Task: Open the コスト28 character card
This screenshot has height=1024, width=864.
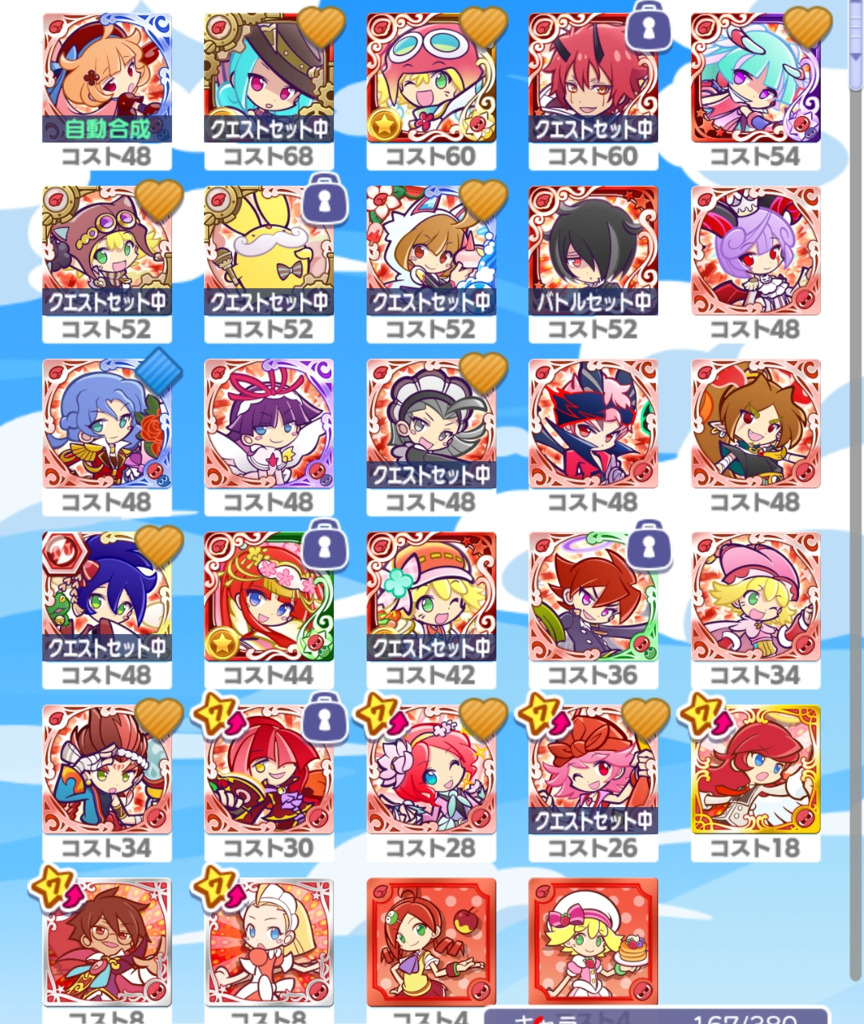Action: (x=431, y=770)
